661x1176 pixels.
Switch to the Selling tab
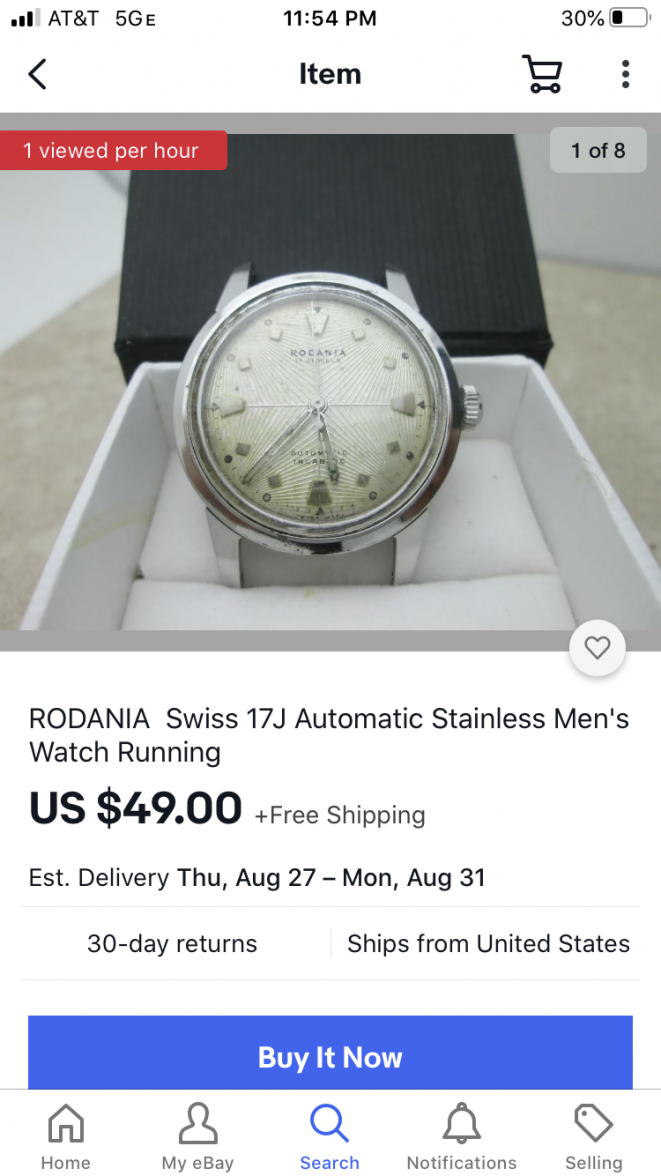593,1136
